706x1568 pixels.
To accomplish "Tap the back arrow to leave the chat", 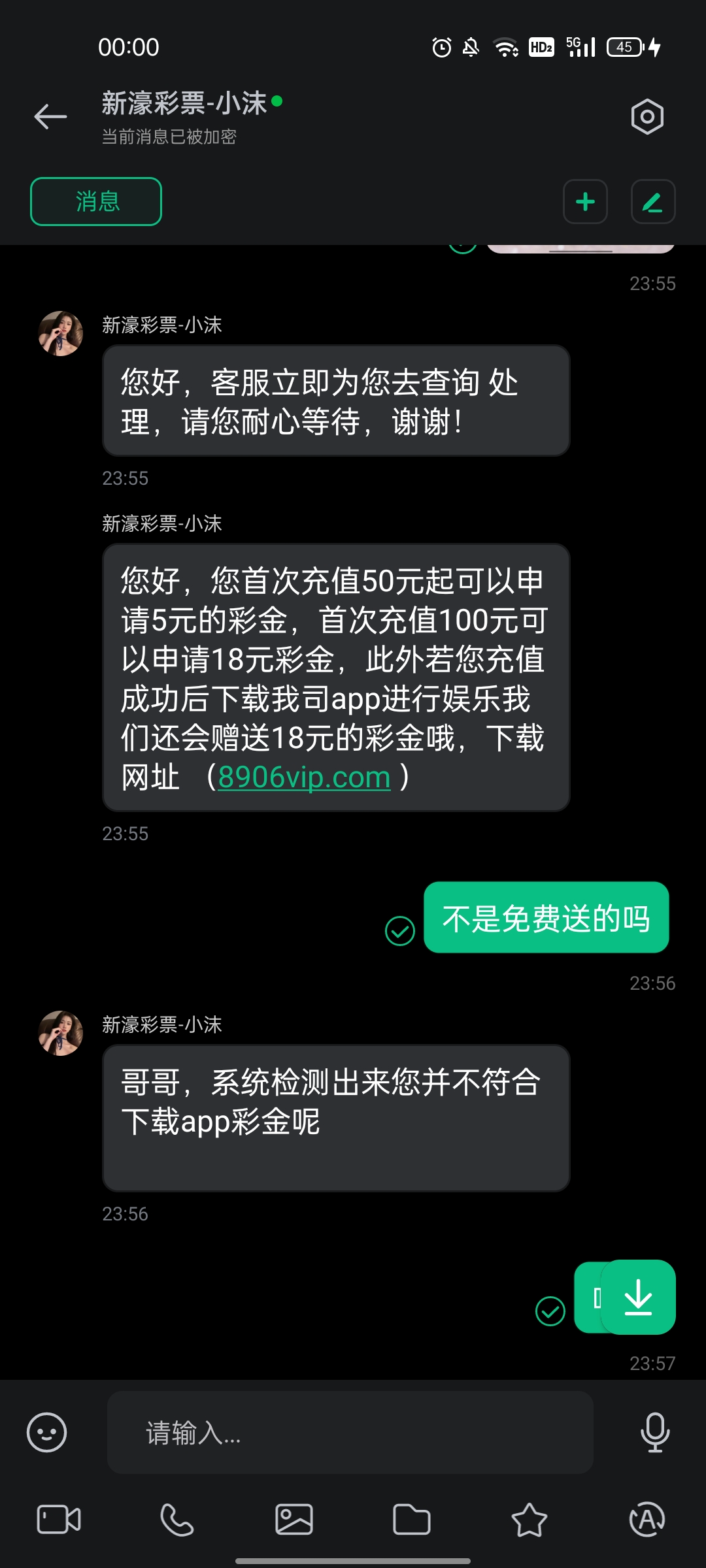I will [49, 116].
